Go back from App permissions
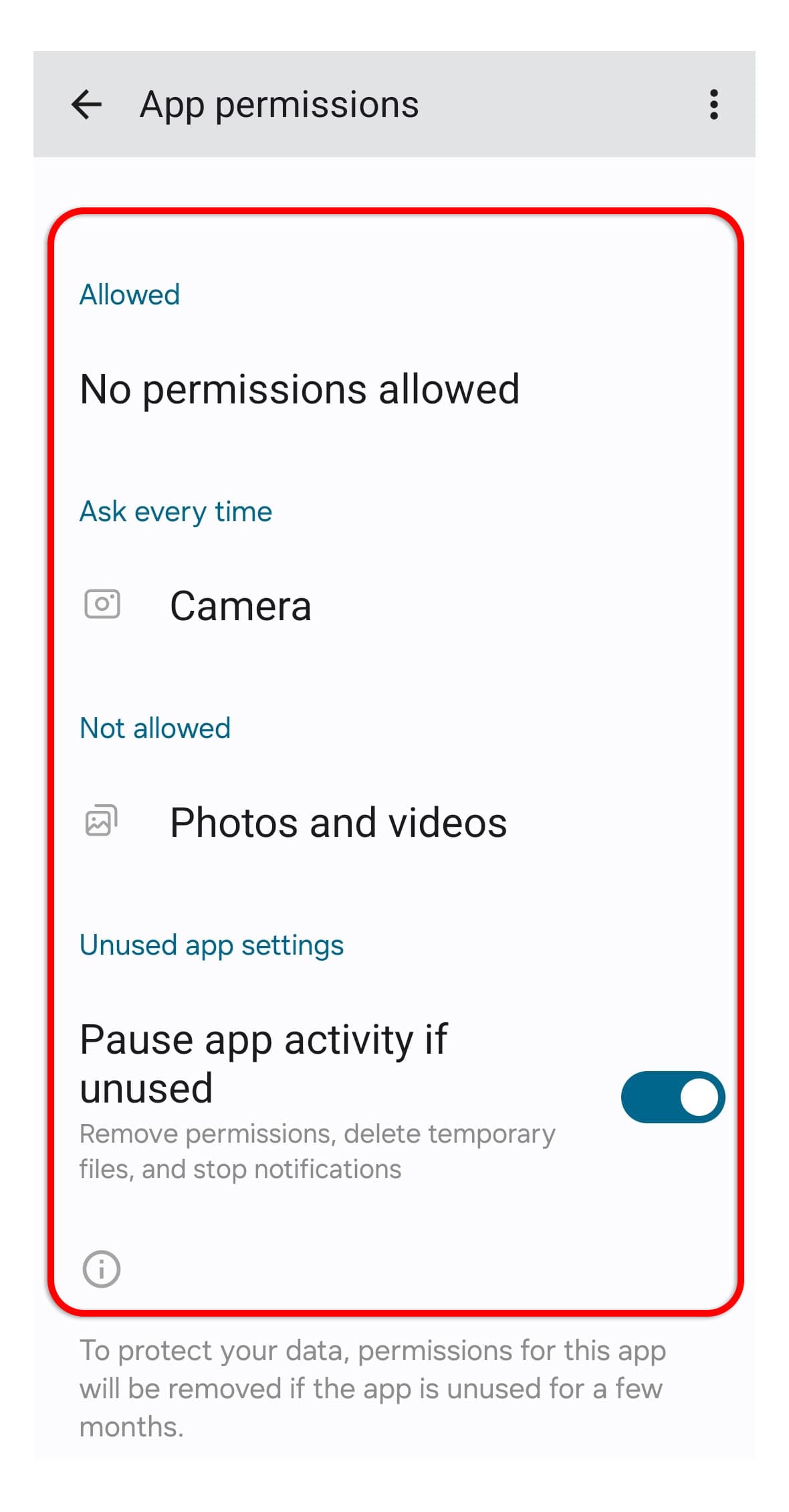 [x=86, y=105]
